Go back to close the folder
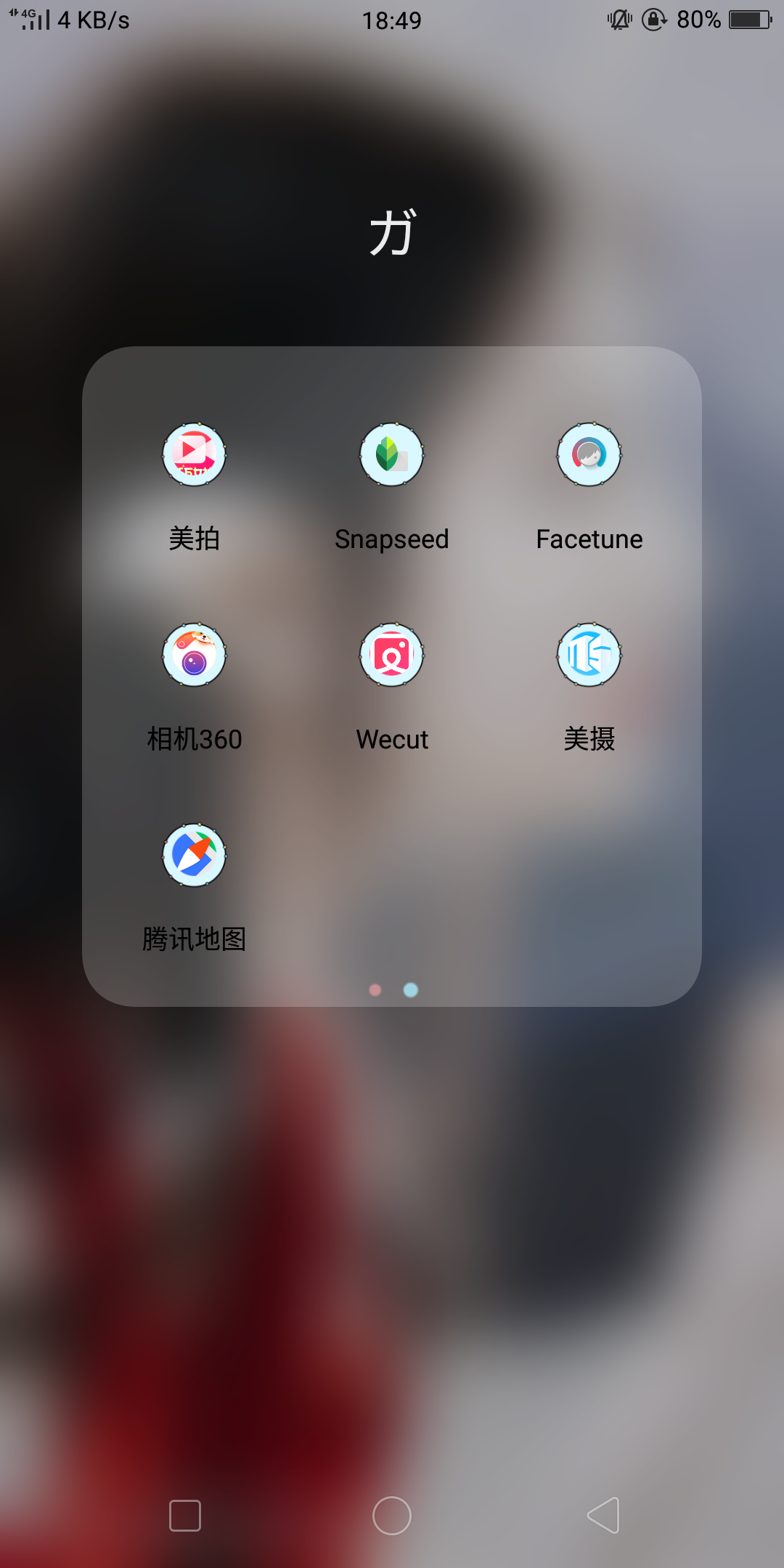The width and height of the screenshot is (784, 1568). click(603, 1516)
